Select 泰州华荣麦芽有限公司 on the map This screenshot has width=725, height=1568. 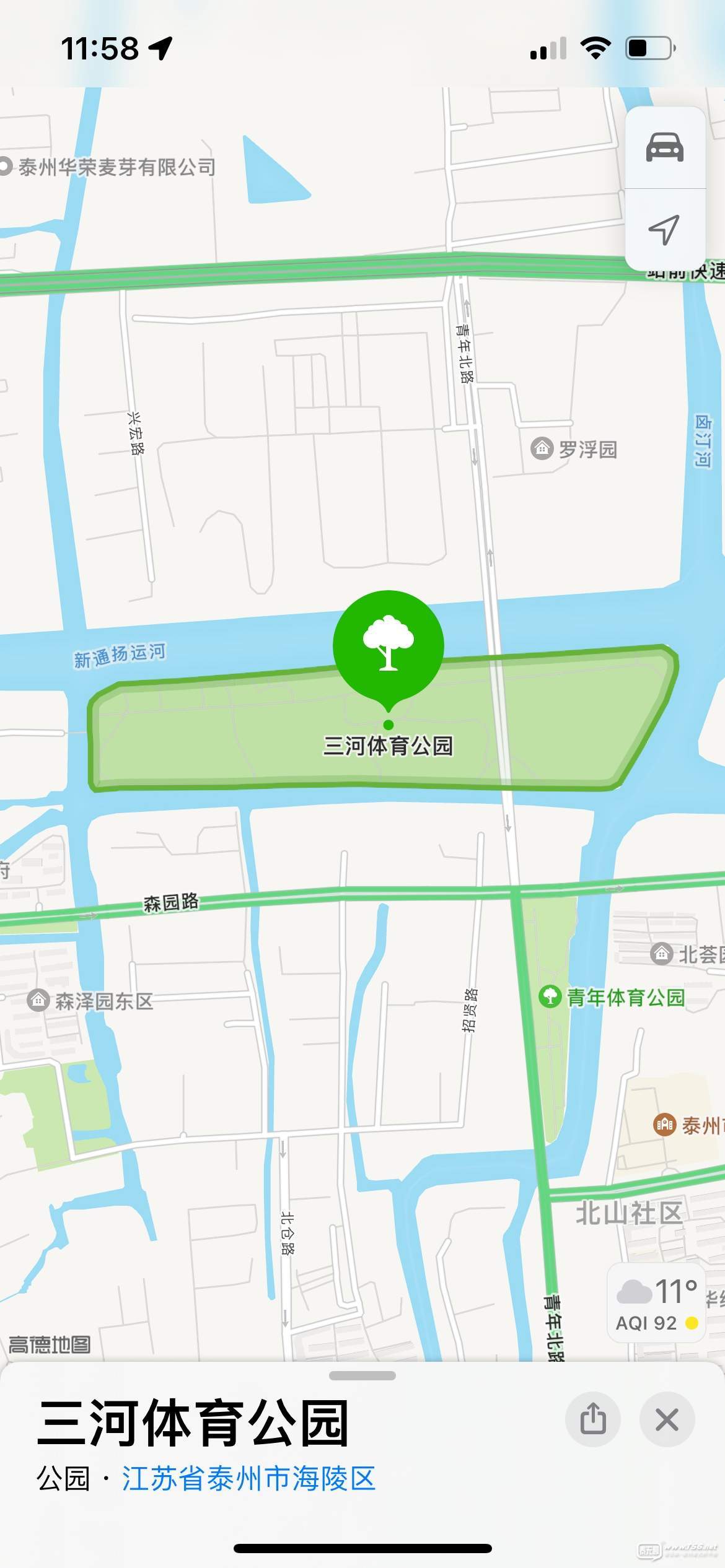pos(108,167)
